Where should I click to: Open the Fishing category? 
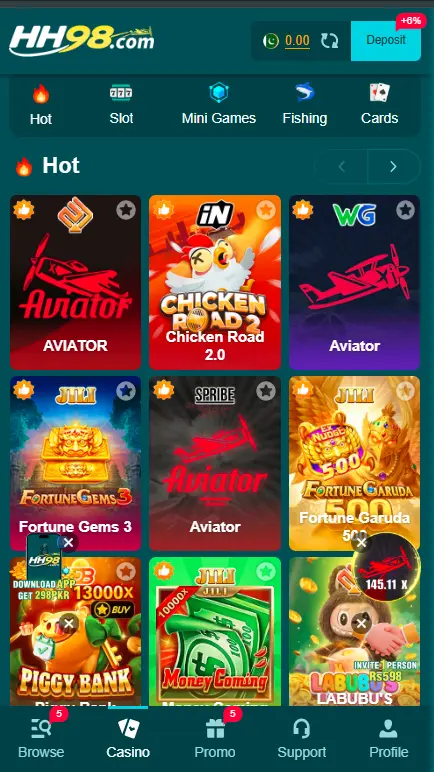304,105
